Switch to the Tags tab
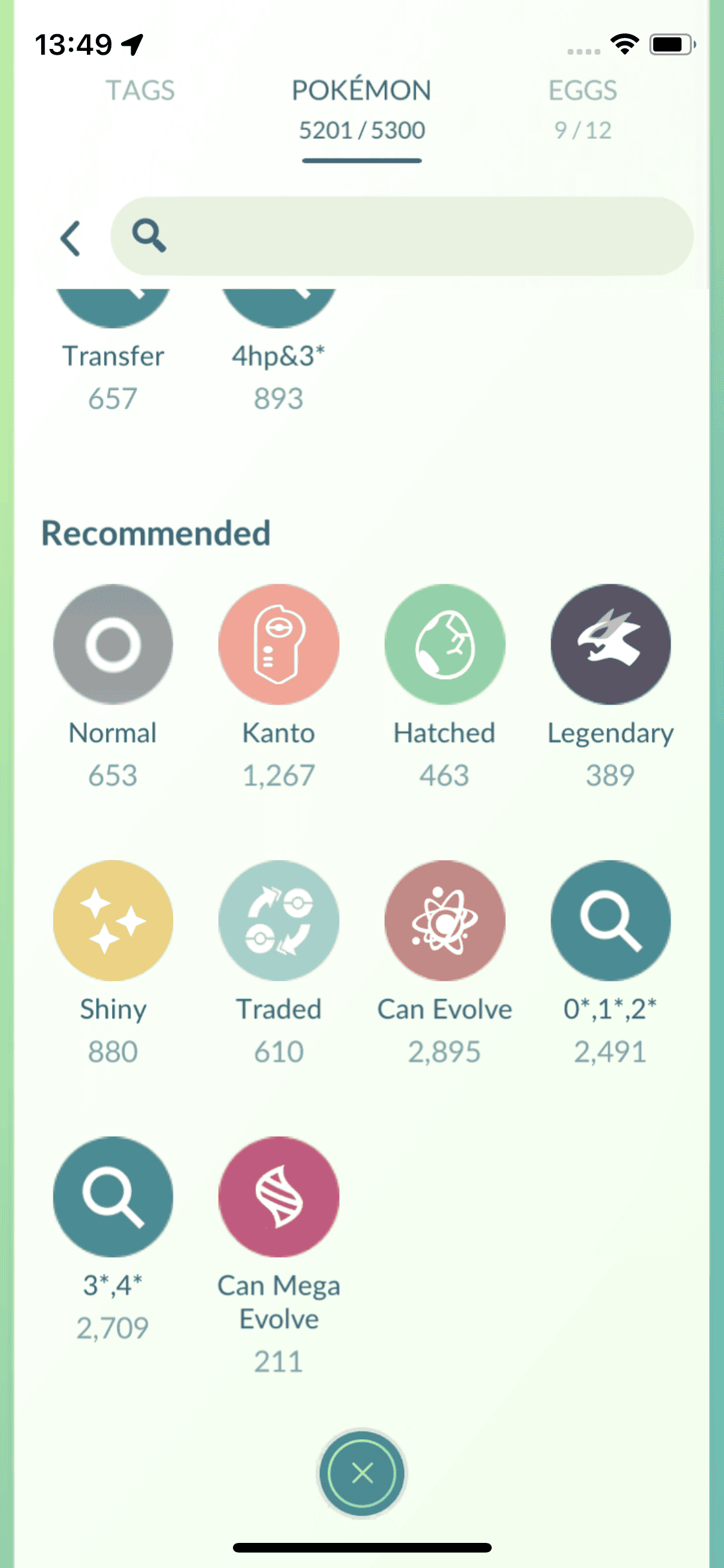This screenshot has height=1568, width=724. (x=140, y=91)
